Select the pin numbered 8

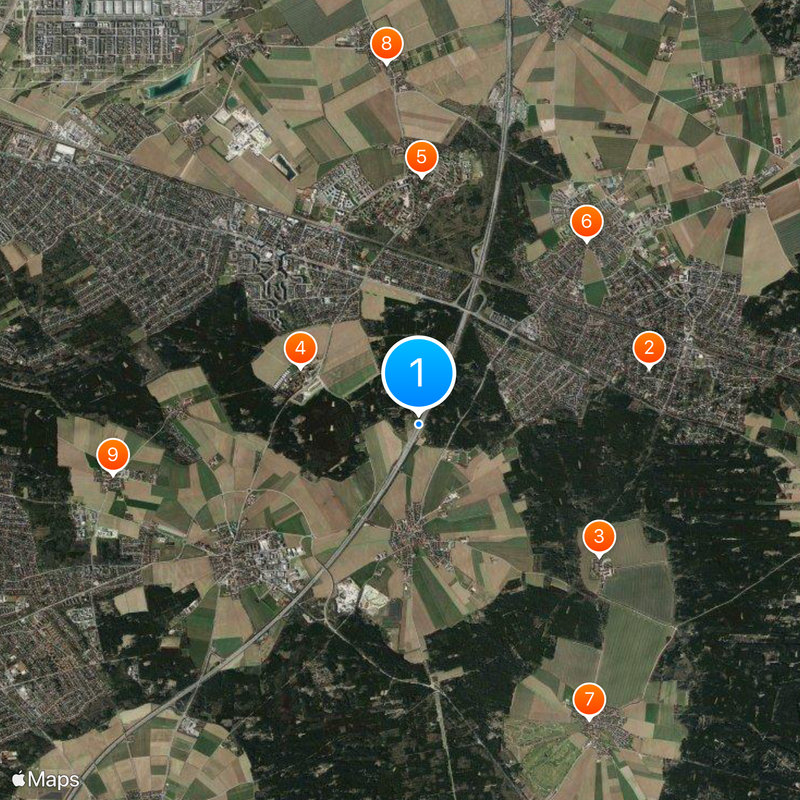(386, 43)
